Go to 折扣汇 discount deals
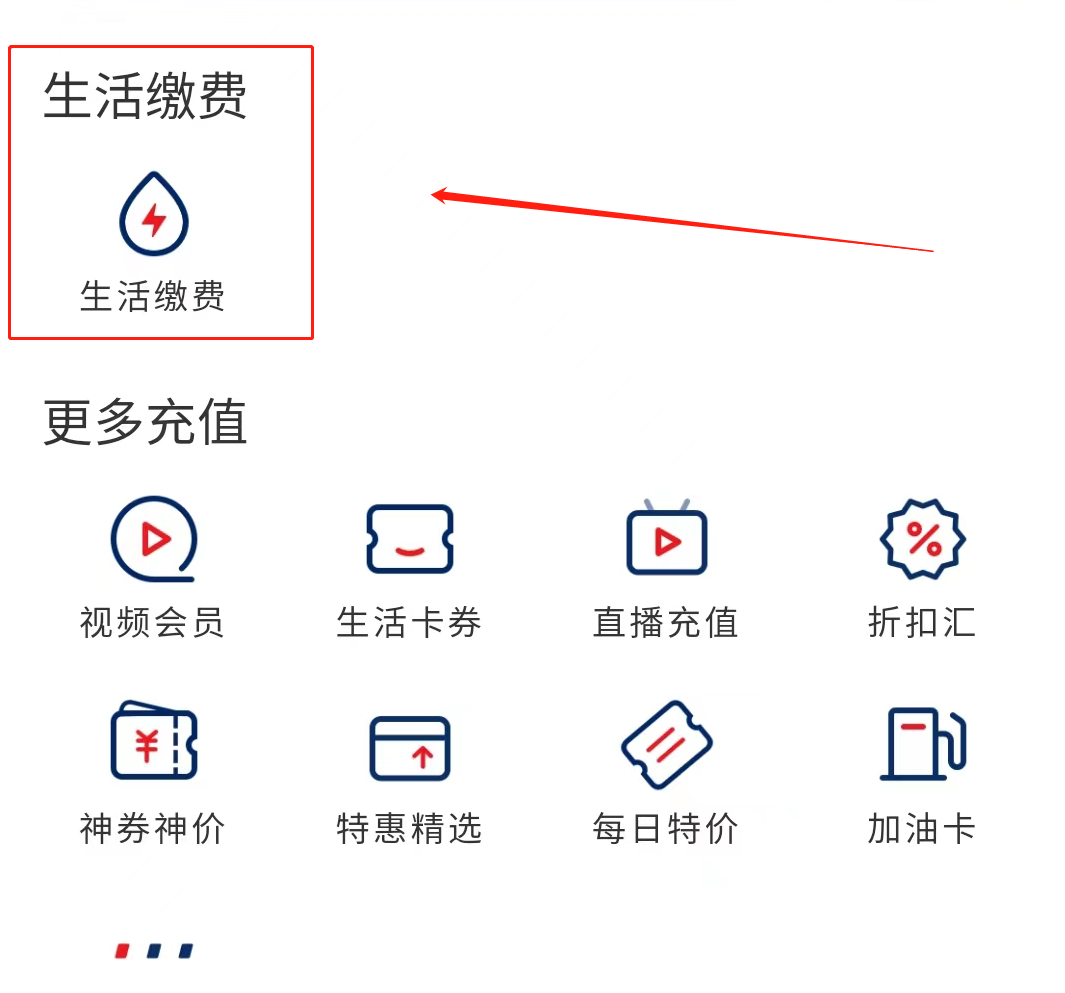This screenshot has height=993, width=1065. pos(922,541)
